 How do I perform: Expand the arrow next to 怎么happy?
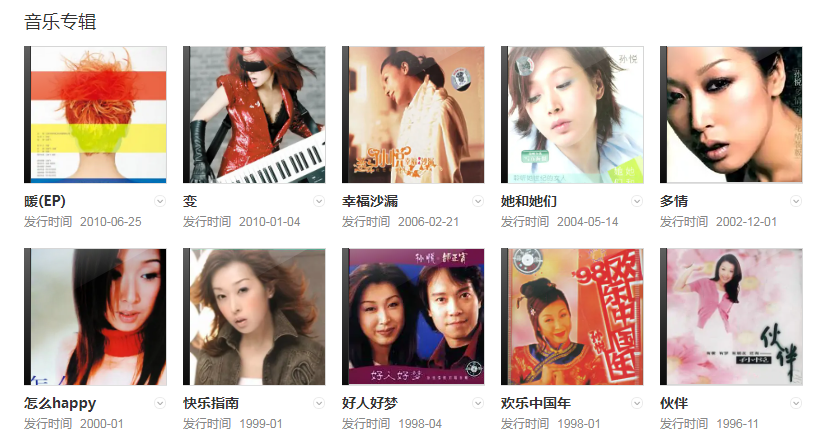coord(160,403)
